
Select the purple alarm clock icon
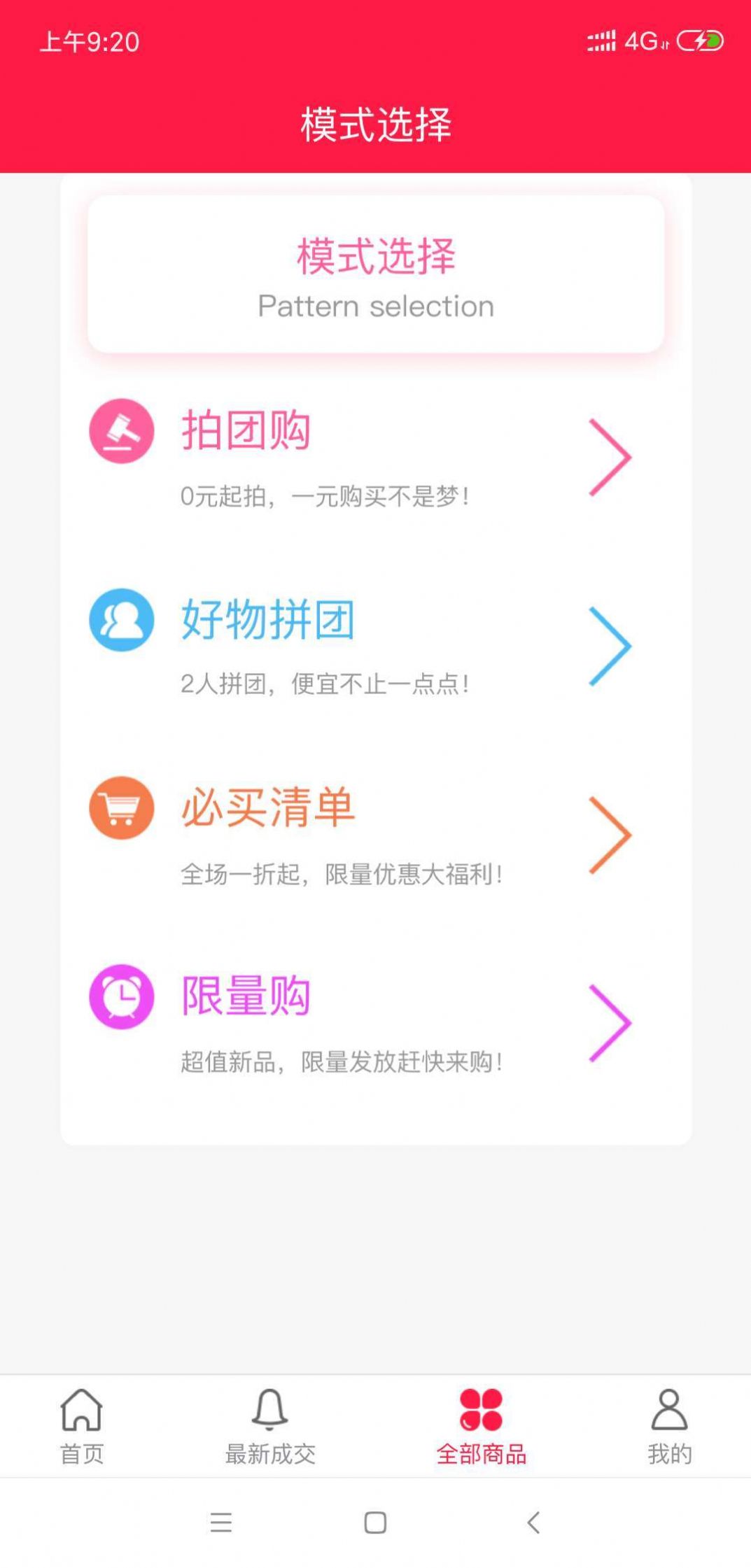[x=121, y=997]
